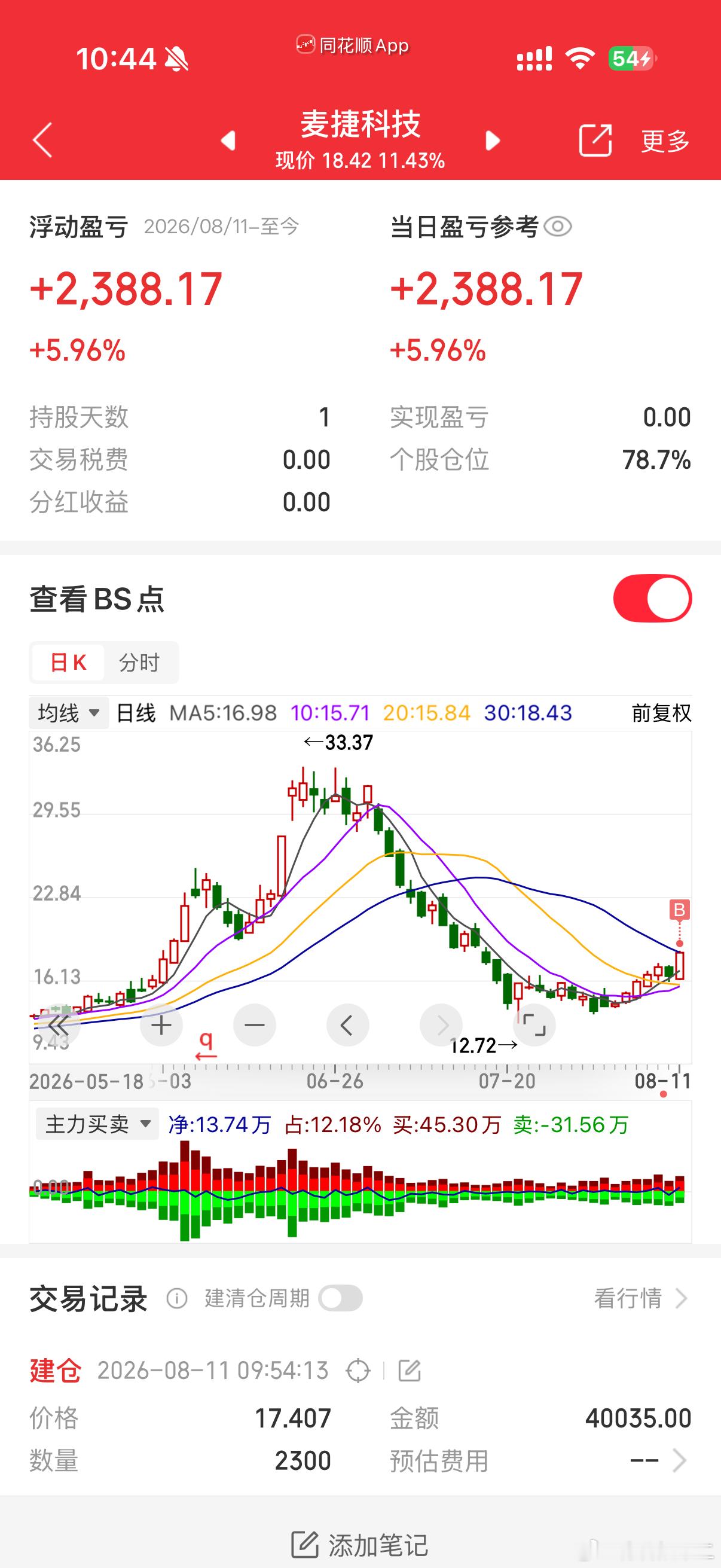
Task: Zoom out the chart with the minus button
Action: click(x=254, y=1026)
